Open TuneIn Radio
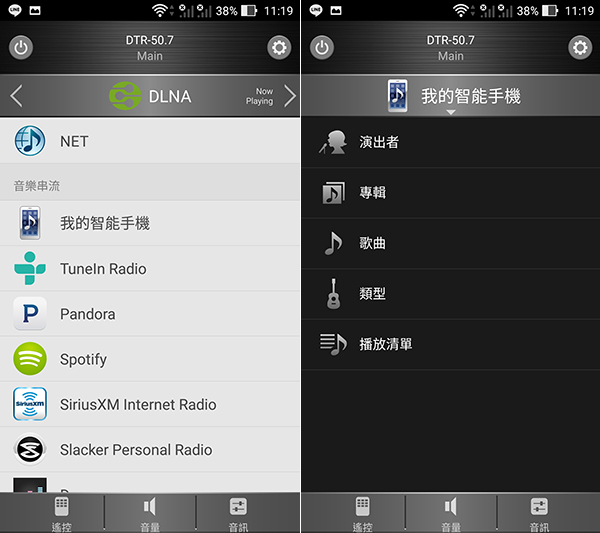 coord(150,268)
